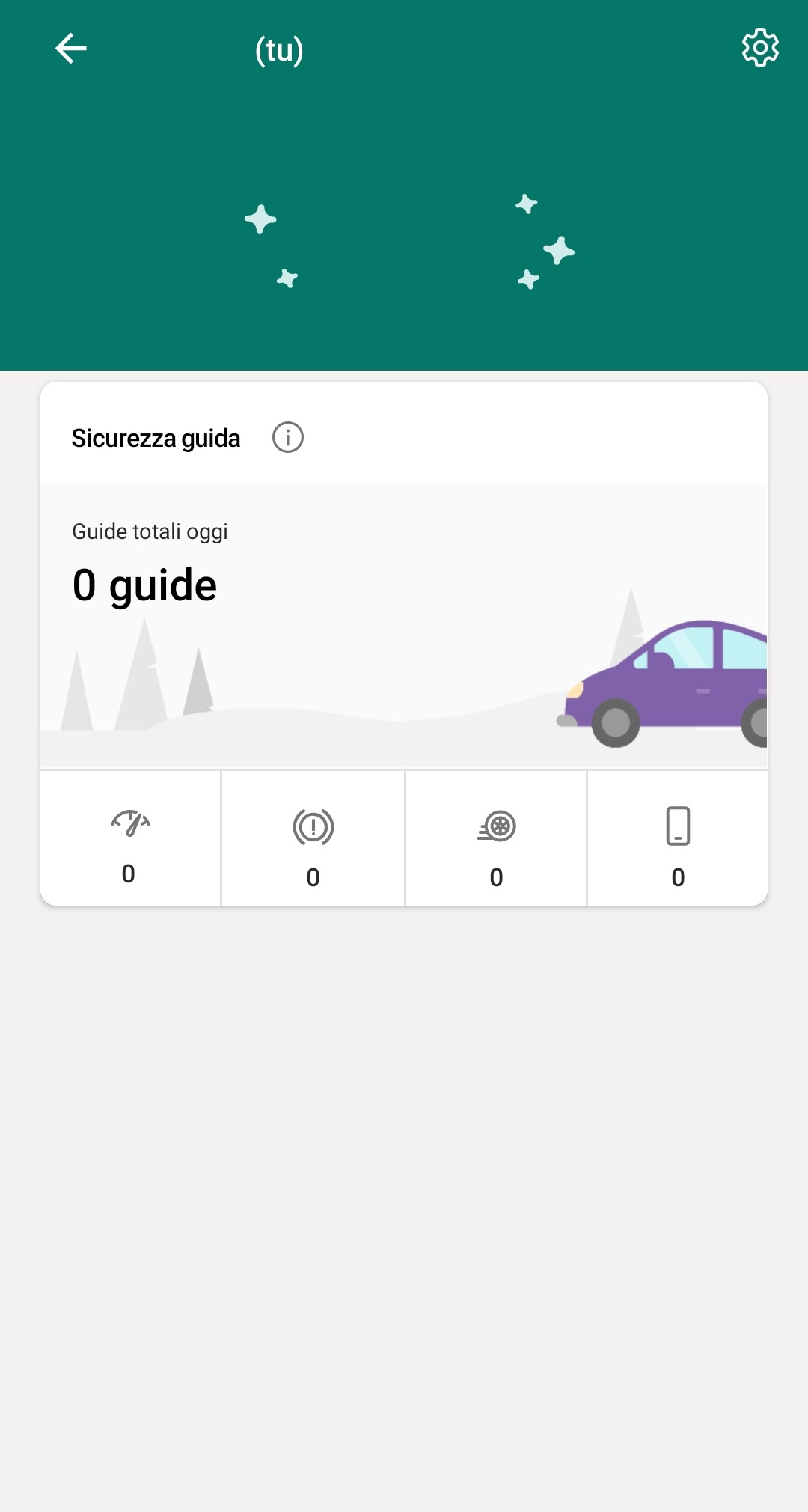The width and height of the screenshot is (808, 1512).
Task: Open the phone usage events tile
Action: (x=678, y=838)
